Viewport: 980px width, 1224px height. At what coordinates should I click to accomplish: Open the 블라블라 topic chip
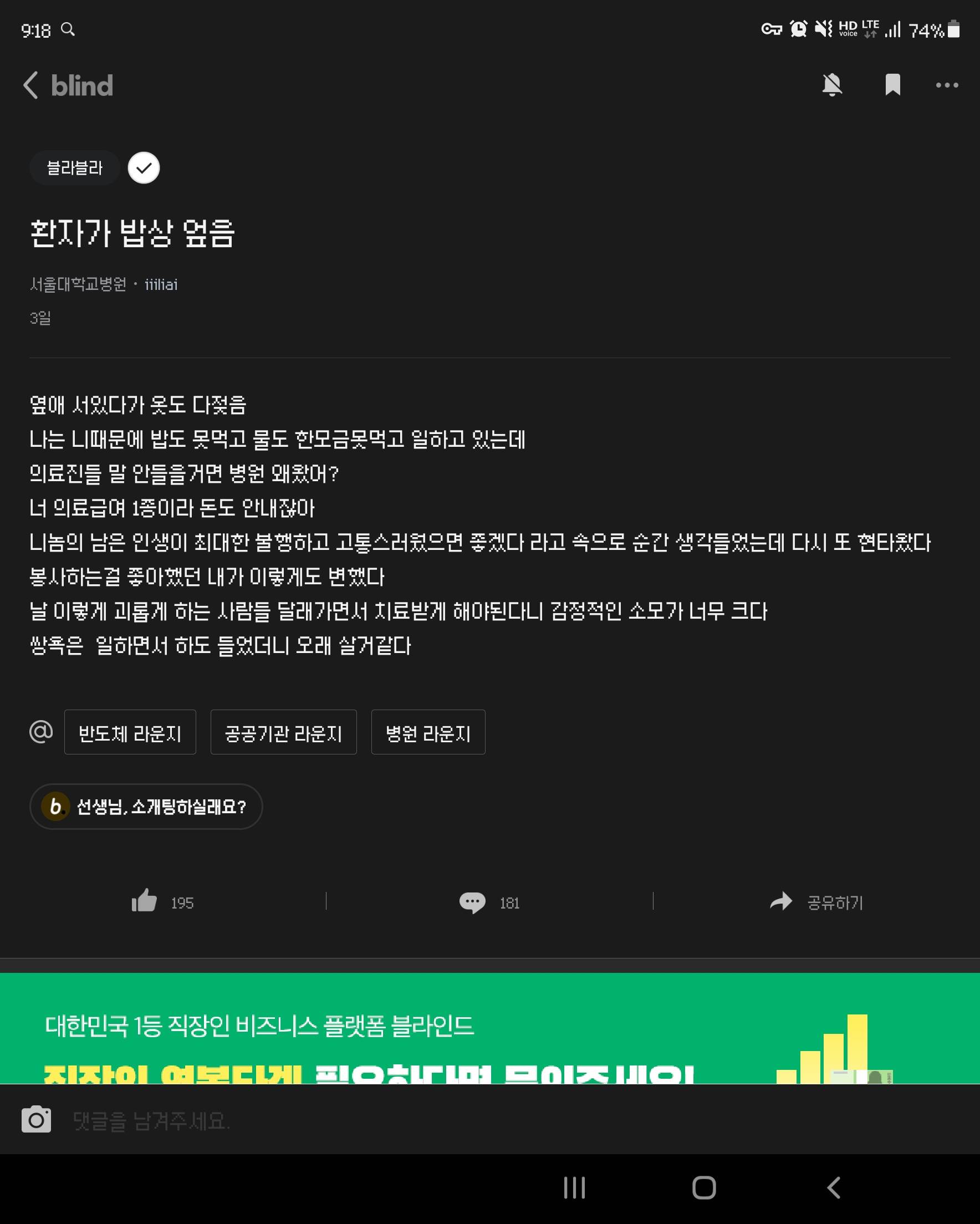(x=74, y=168)
